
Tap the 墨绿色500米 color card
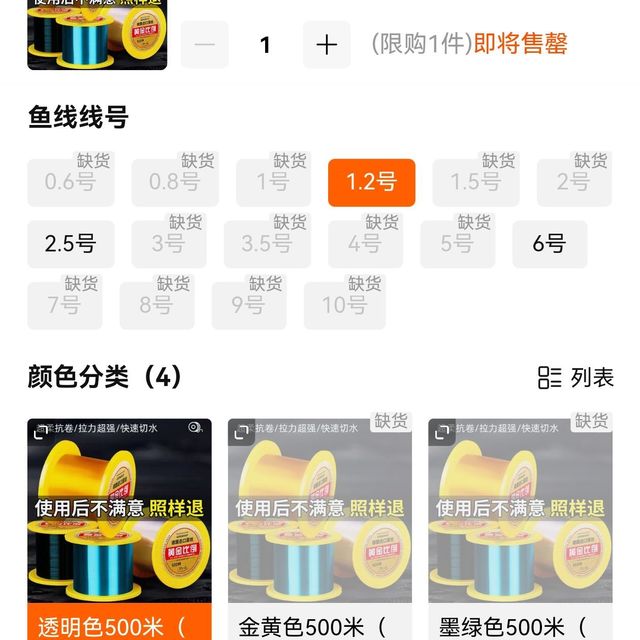(520, 530)
